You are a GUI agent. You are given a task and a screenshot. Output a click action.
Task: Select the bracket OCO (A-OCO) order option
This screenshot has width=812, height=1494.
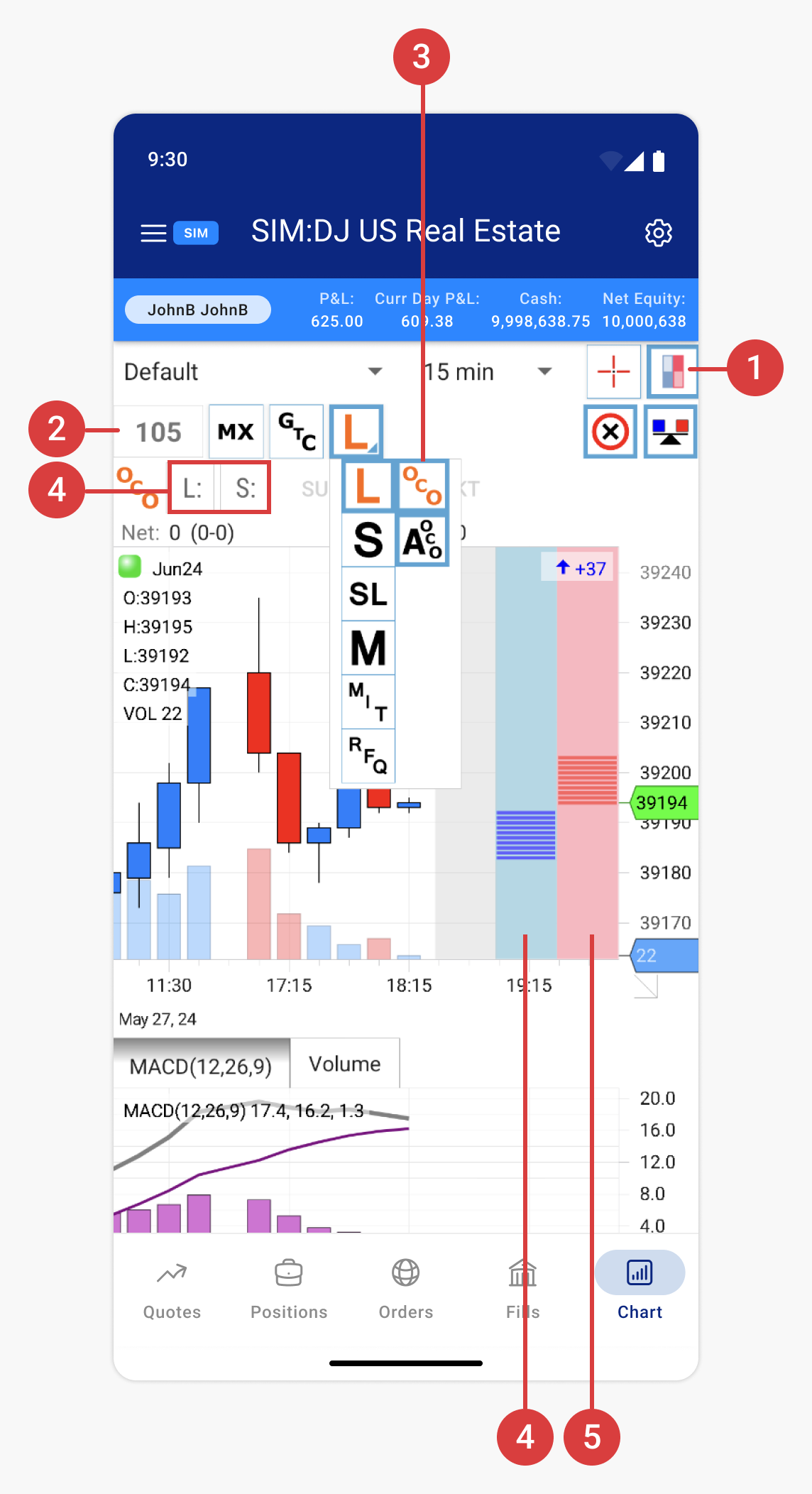(422, 538)
